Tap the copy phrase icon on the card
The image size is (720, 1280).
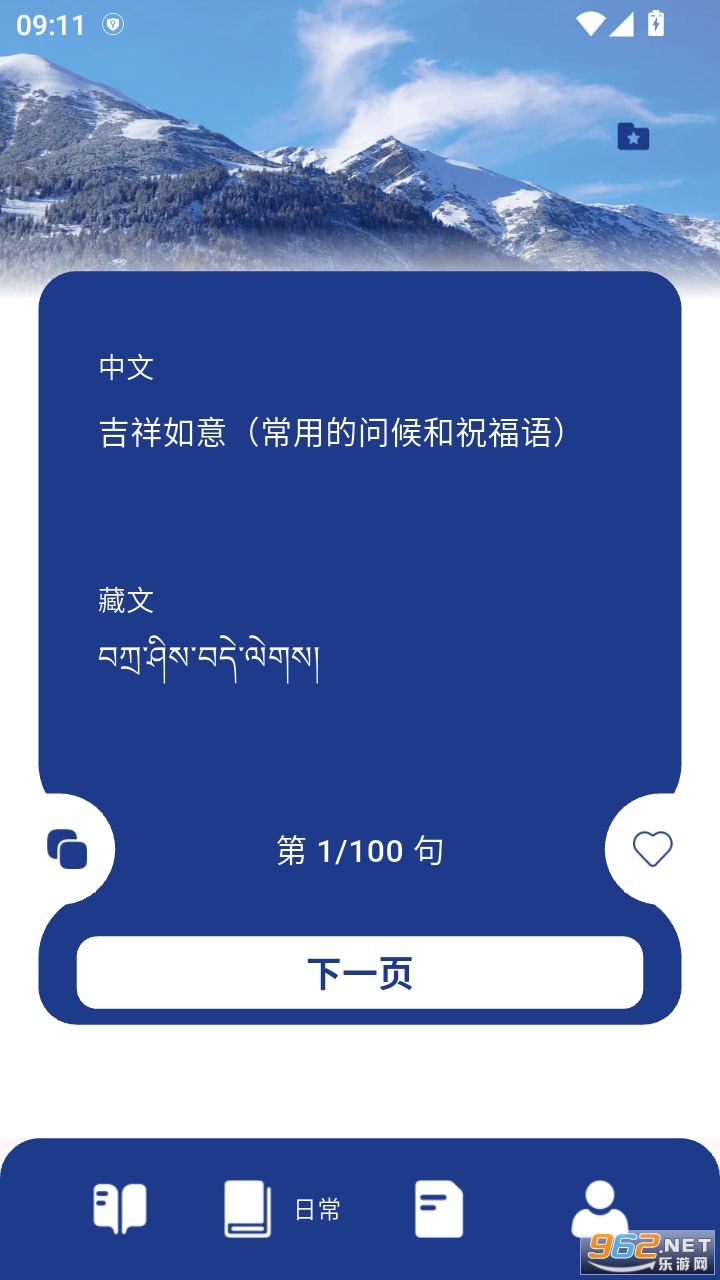(x=68, y=849)
